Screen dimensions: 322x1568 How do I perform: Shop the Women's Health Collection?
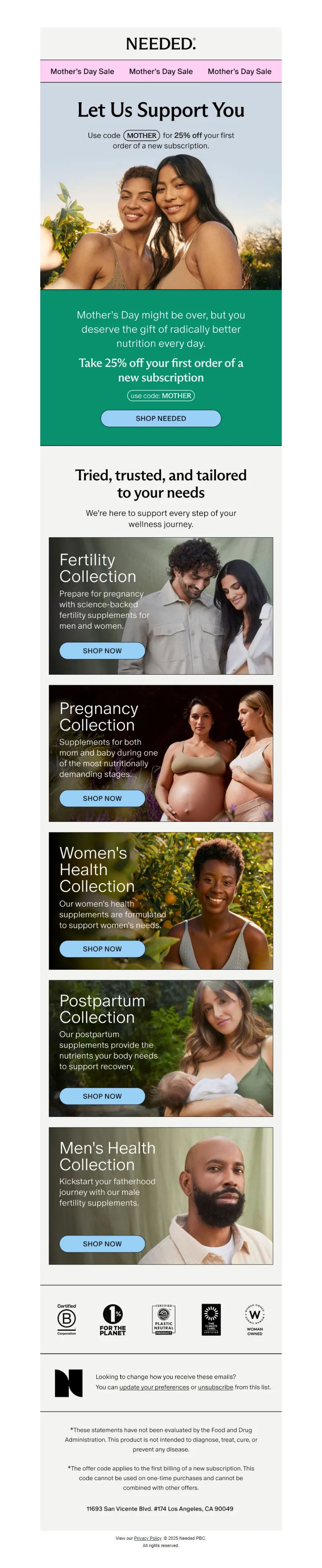(x=102, y=948)
